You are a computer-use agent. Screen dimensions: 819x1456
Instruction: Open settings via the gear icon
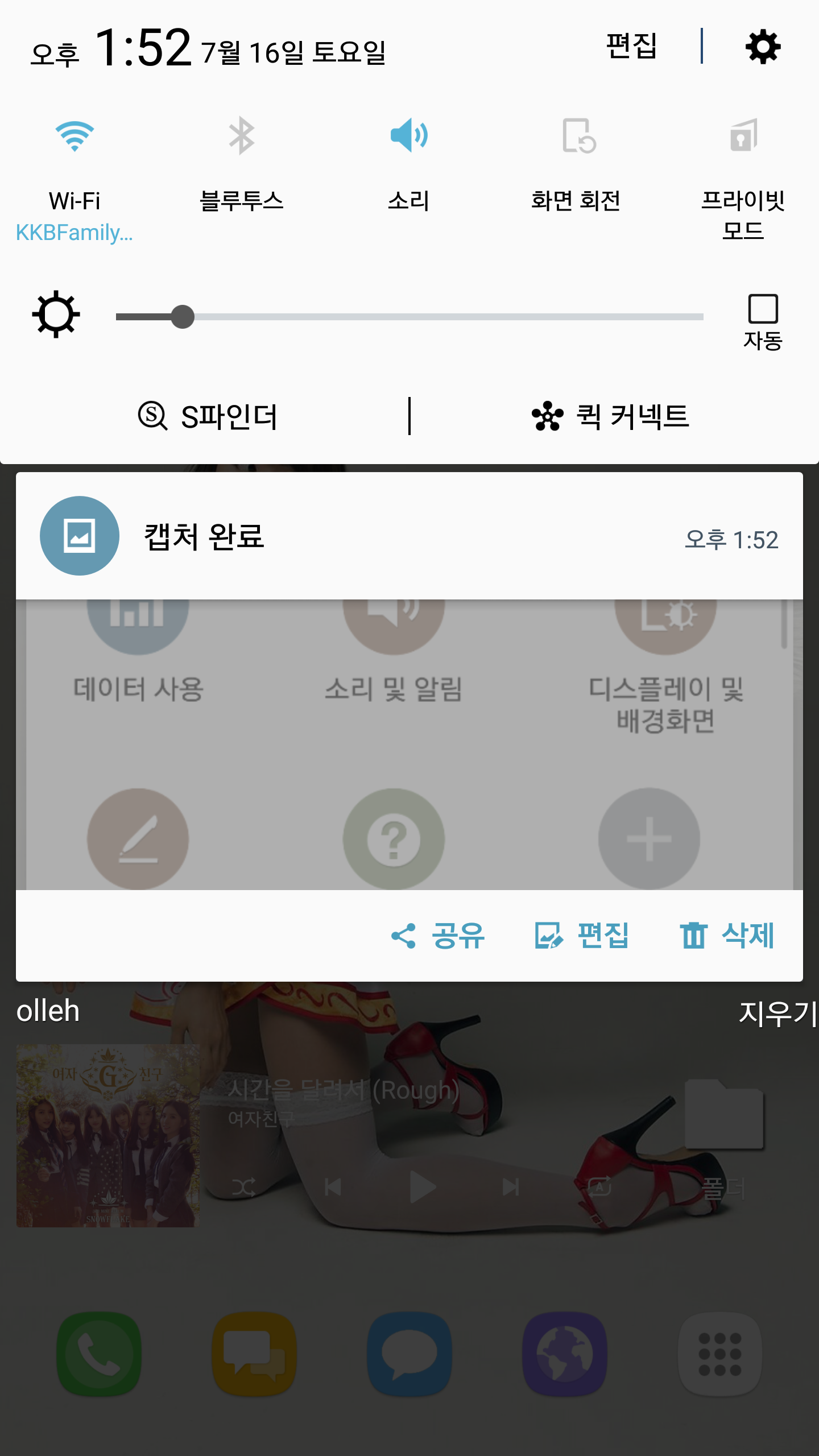point(763,47)
